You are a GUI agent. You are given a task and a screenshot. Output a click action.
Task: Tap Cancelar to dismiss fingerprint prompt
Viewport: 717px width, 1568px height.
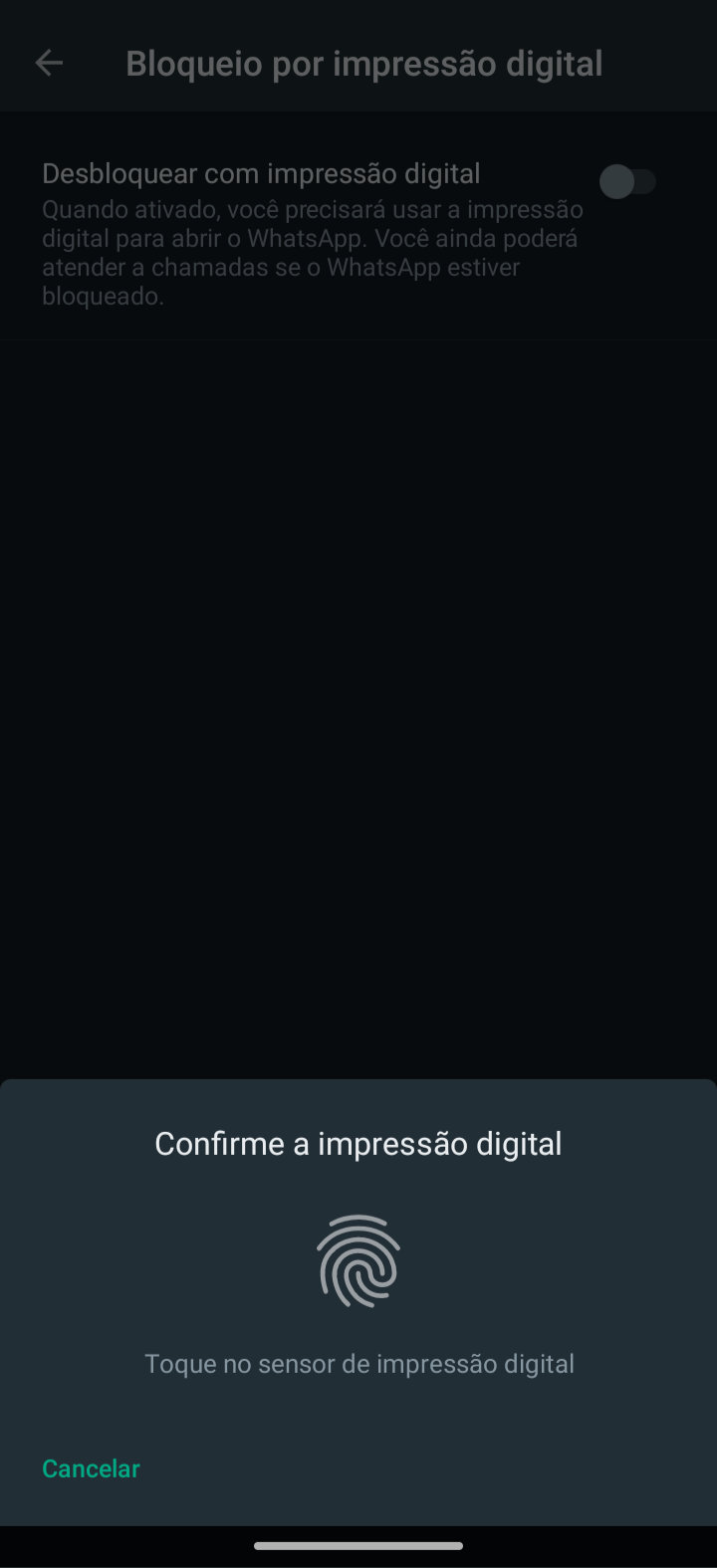(91, 1468)
